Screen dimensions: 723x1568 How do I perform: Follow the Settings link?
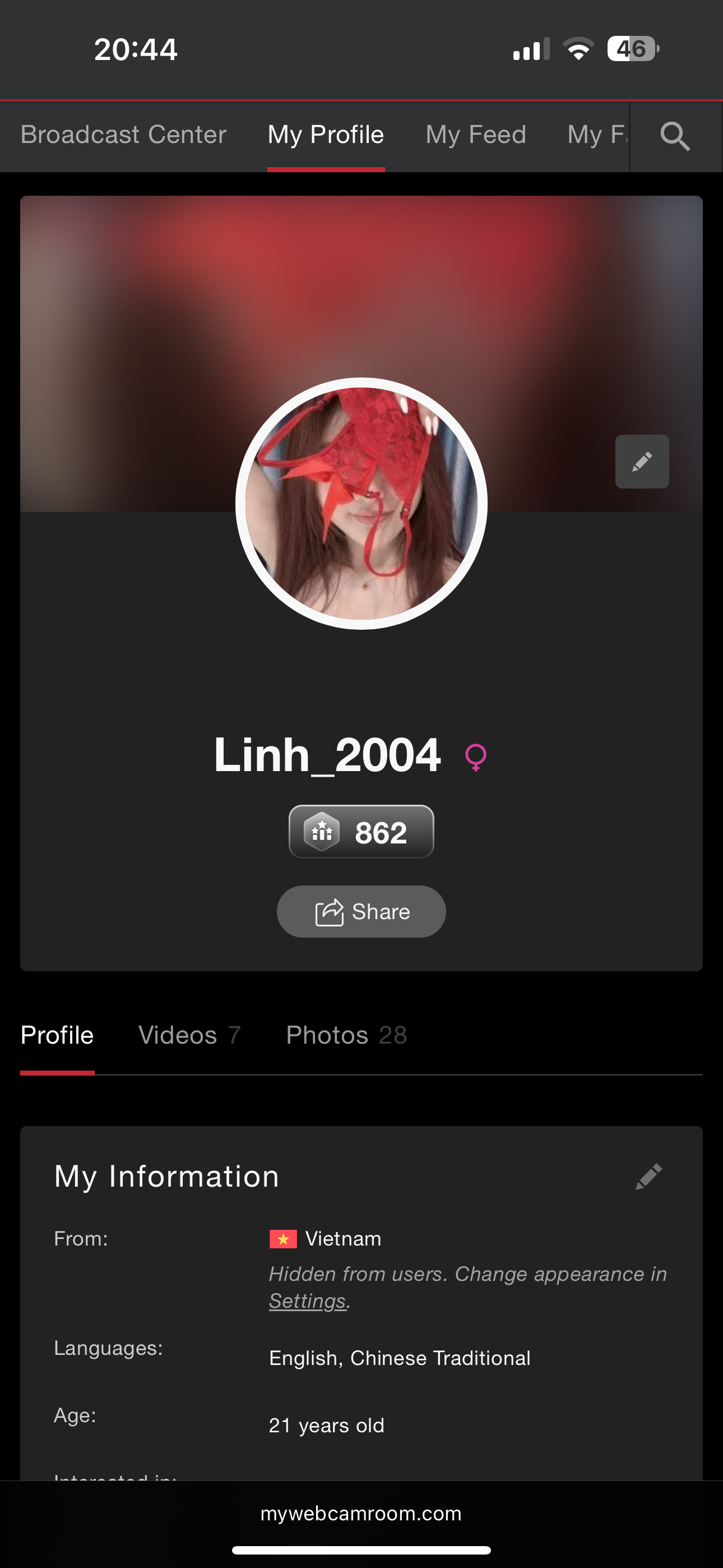point(307,1301)
